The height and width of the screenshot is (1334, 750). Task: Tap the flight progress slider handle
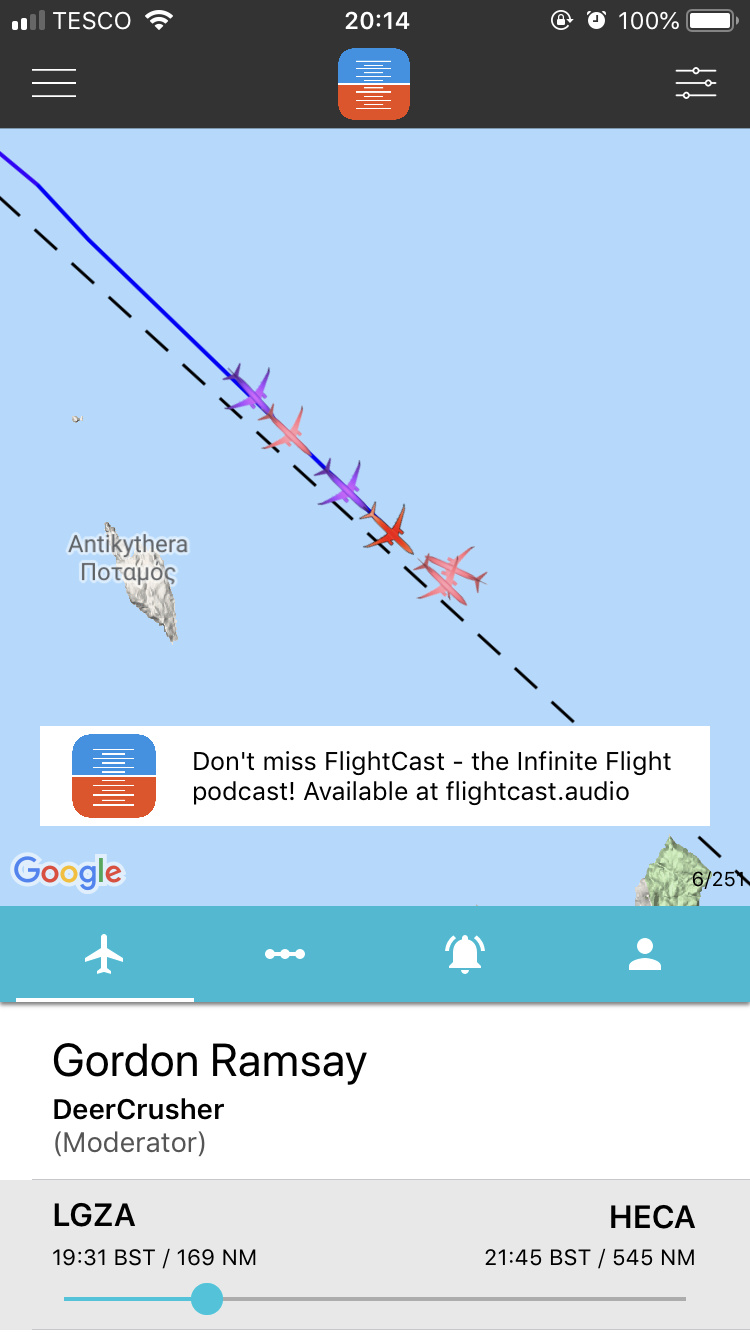[206, 1299]
